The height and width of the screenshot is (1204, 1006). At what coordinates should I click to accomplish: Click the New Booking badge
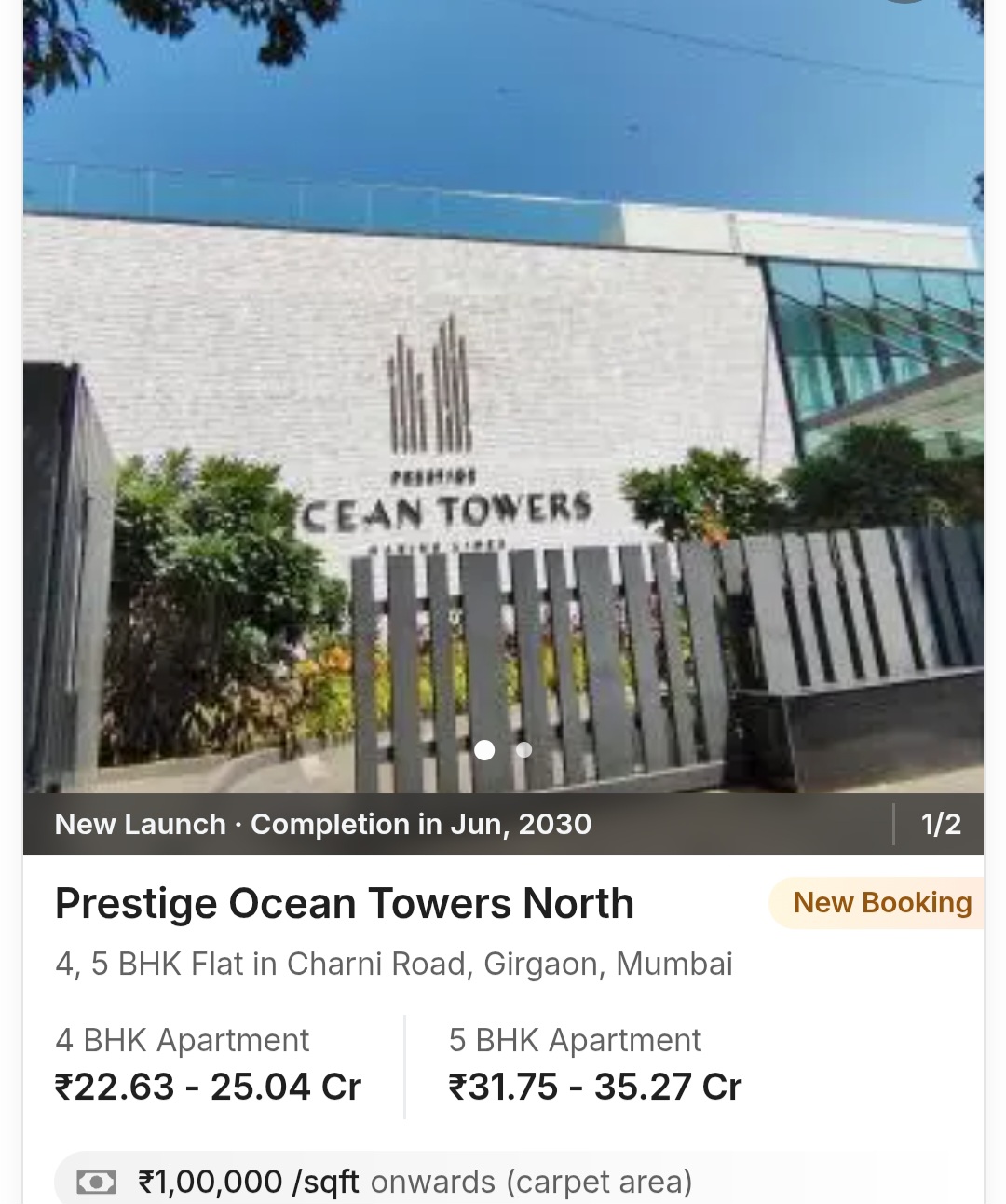881,902
